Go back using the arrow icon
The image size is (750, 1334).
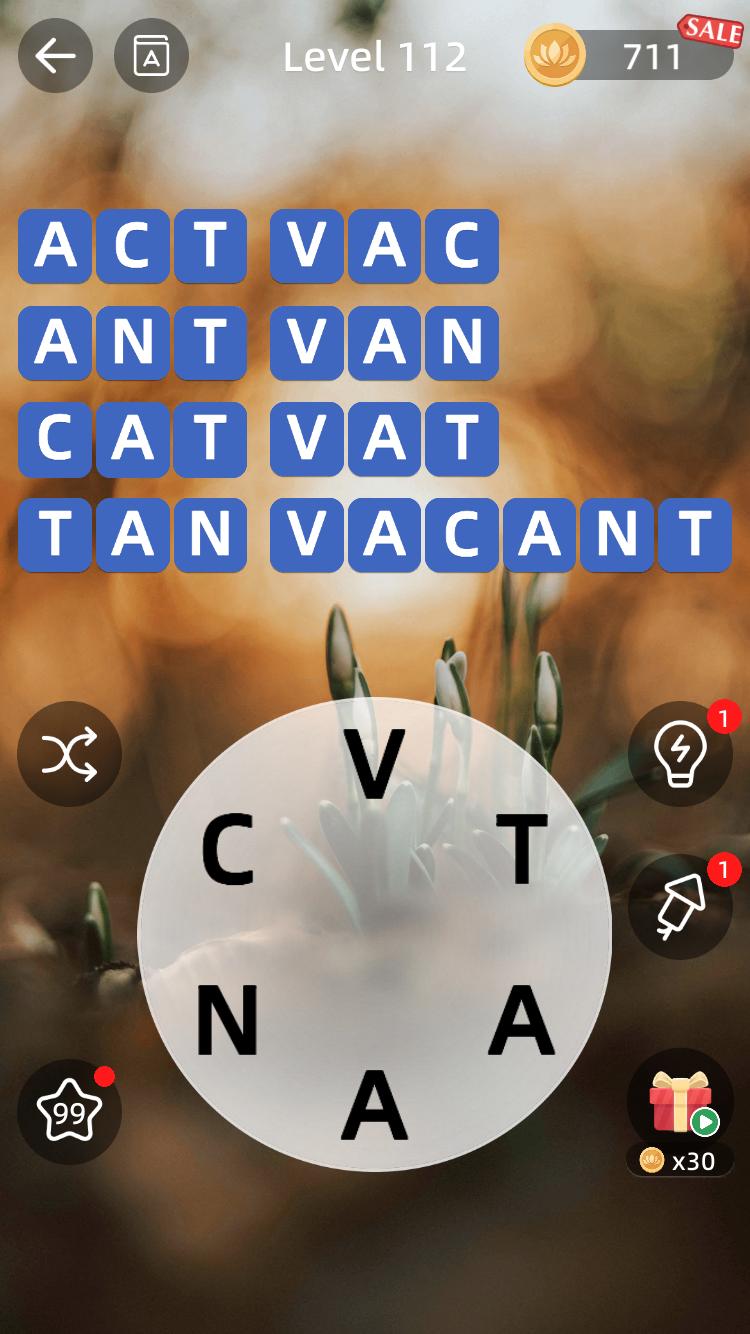55,56
